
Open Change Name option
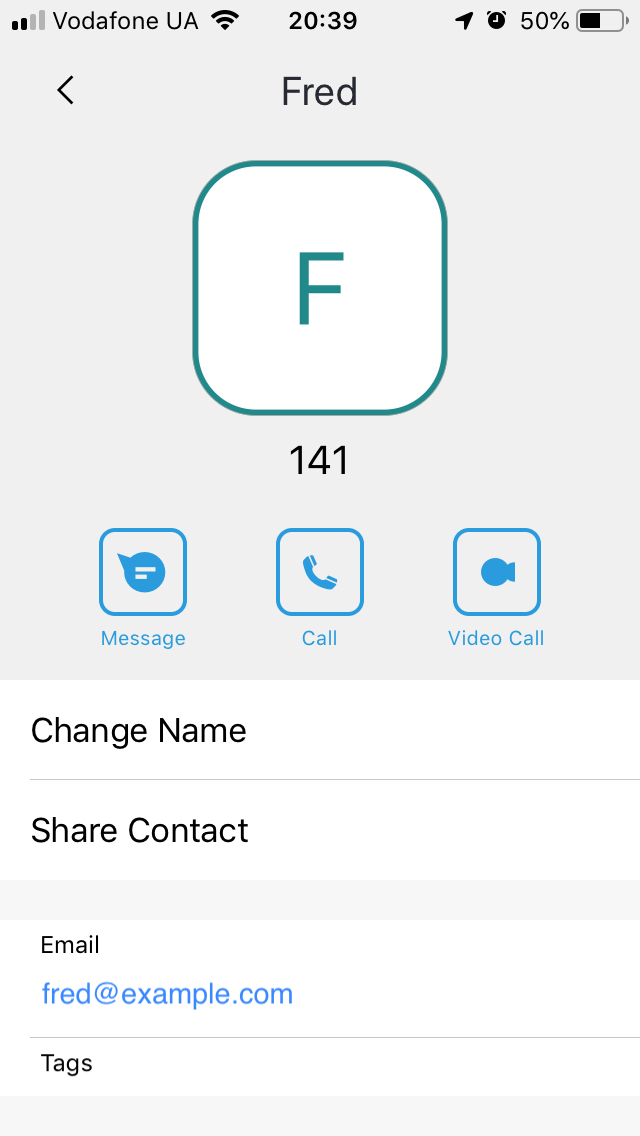pyautogui.click(x=320, y=730)
